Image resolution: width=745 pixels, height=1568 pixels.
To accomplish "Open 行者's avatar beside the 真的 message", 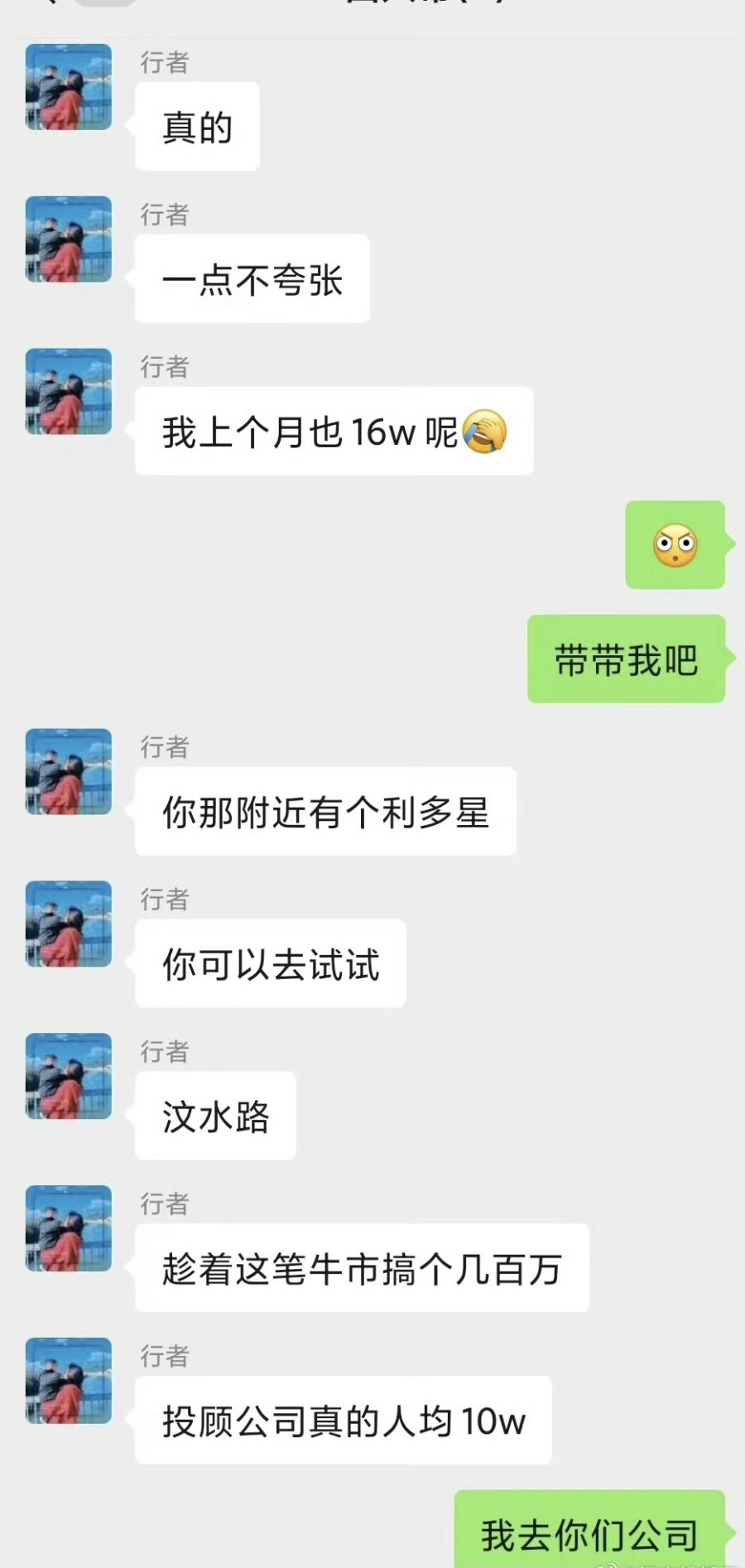I will 69,87.
